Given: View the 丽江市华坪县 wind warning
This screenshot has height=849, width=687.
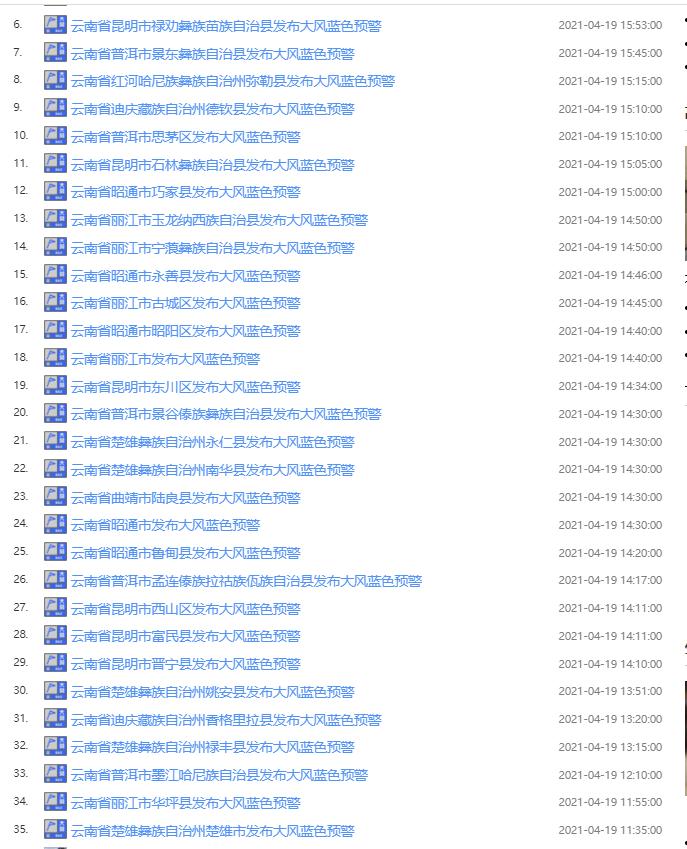Looking at the screenshot, I should (185, 803).
